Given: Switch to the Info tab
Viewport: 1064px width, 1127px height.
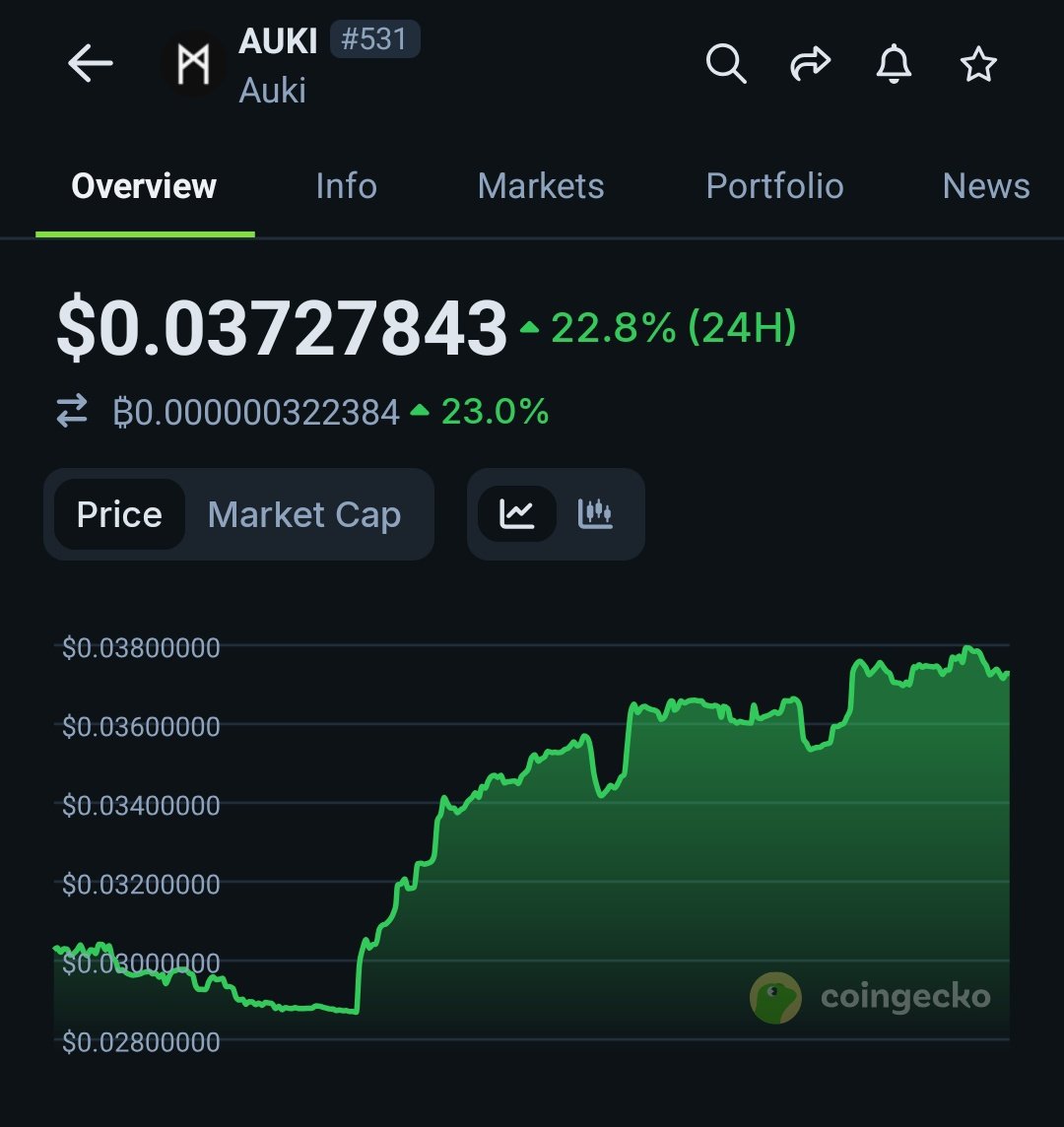Looking at the screenshot, I should click(346, 186).
